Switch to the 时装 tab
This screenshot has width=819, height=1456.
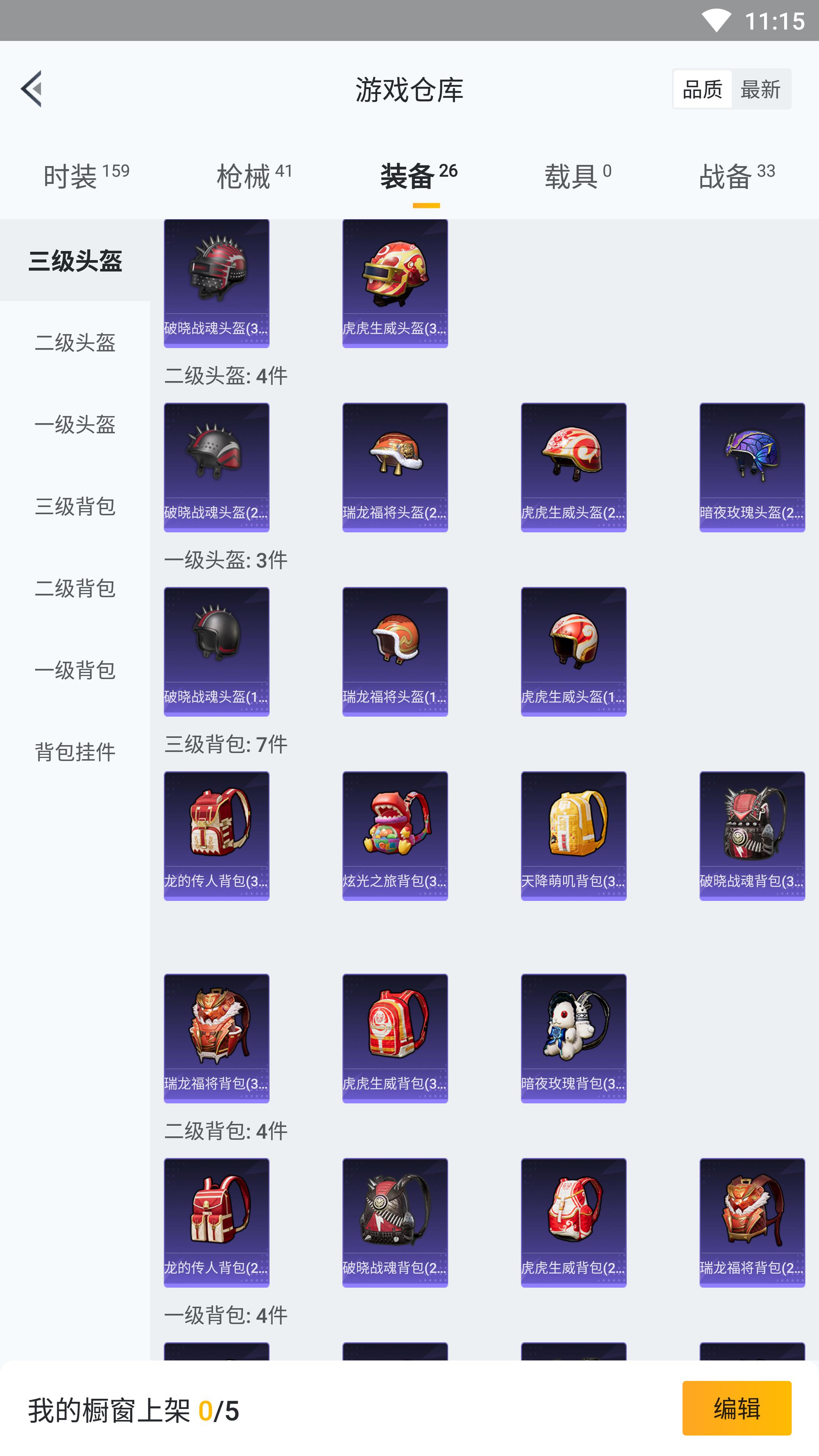(x=86, y=176)
